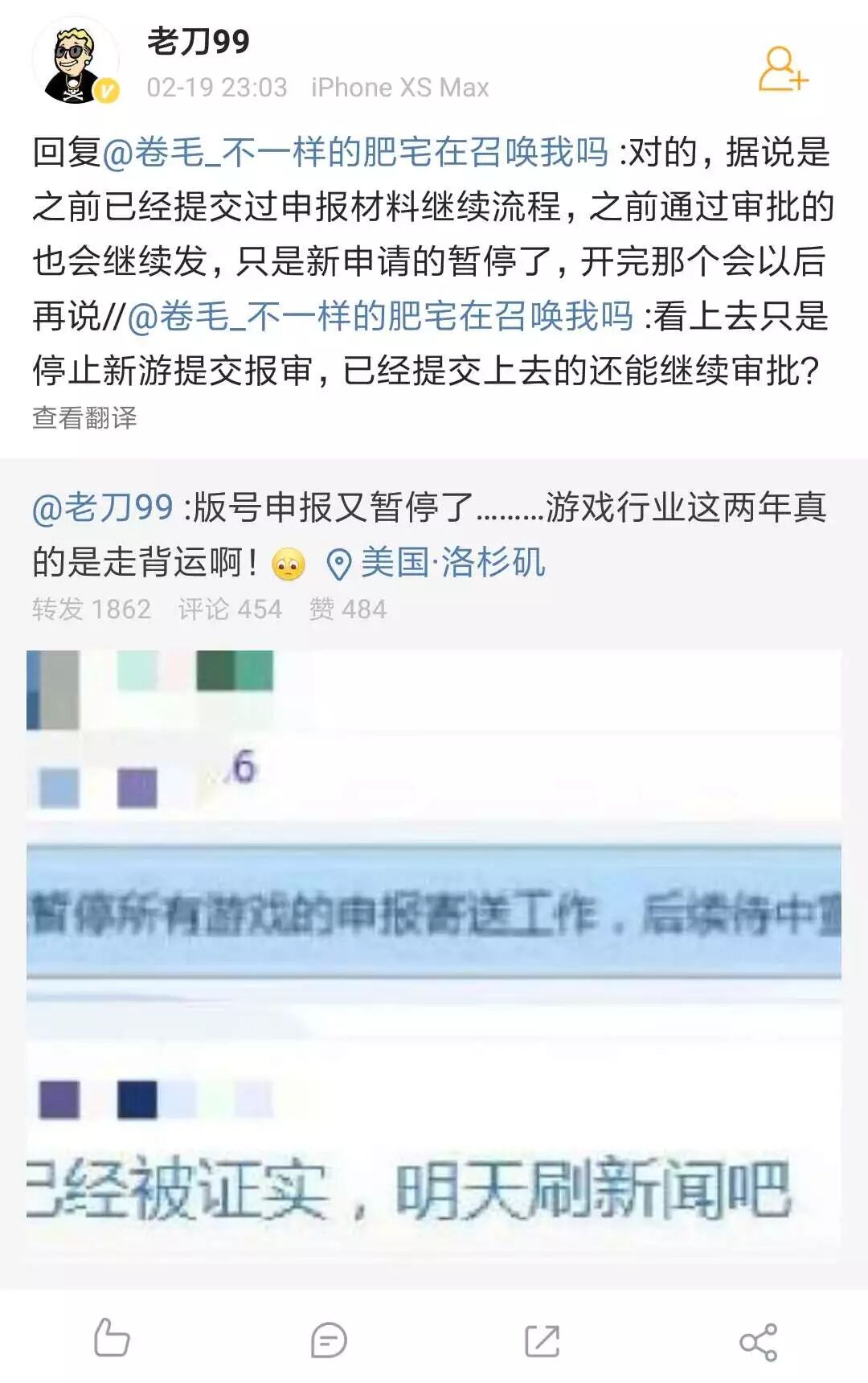Open the comment icon at the bottom
The height and width of the screenshot is (1383, 868).
(328, 1340)
